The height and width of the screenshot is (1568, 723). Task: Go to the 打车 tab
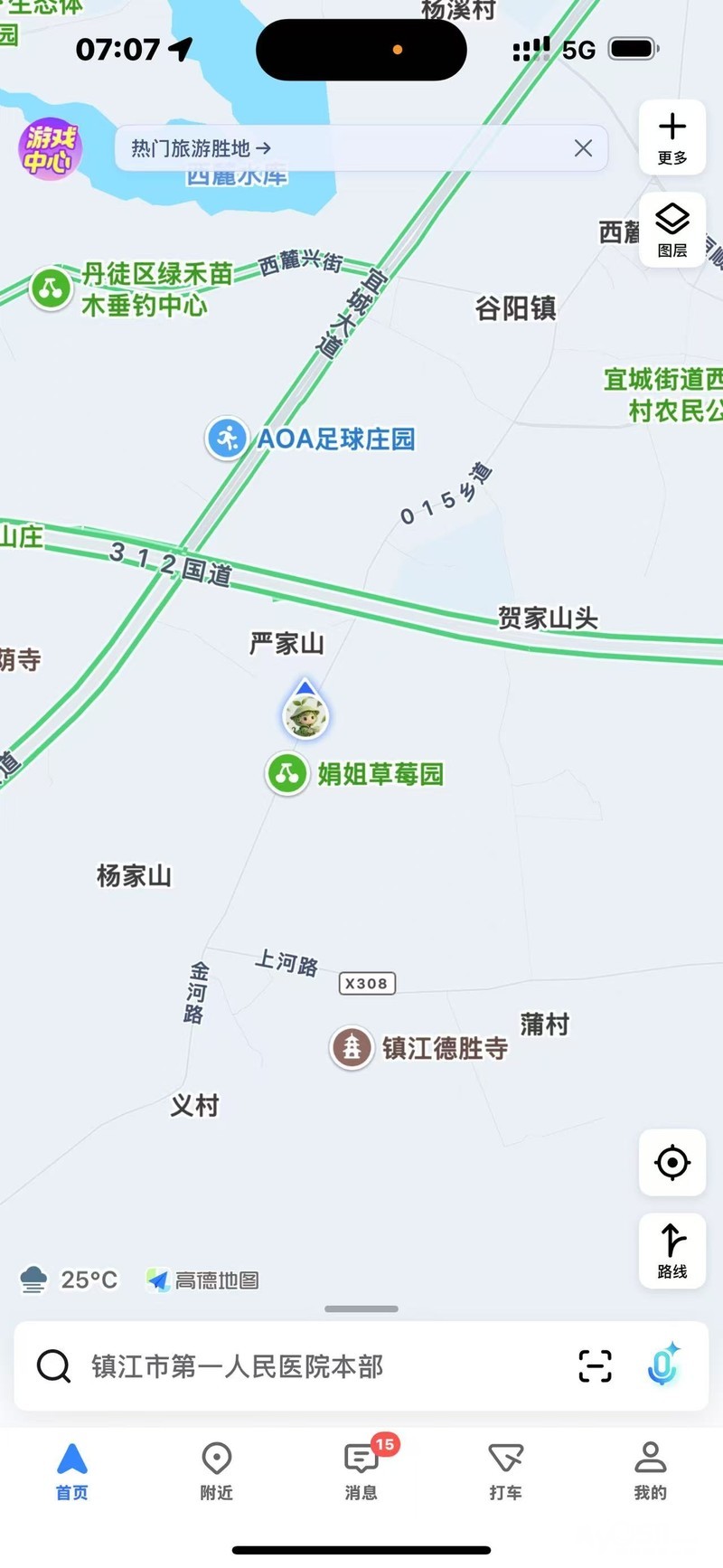506,1470
